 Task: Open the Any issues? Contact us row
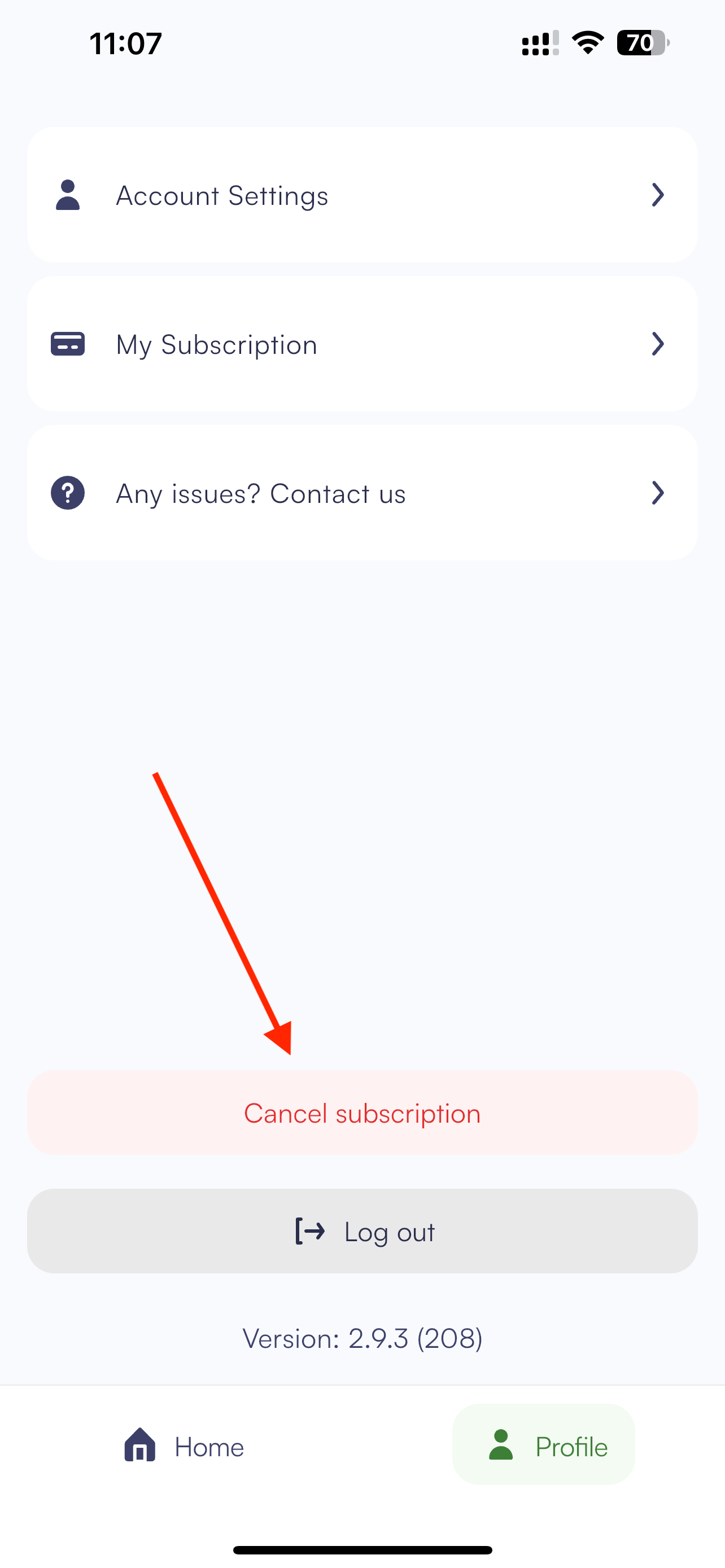[361, 493]
